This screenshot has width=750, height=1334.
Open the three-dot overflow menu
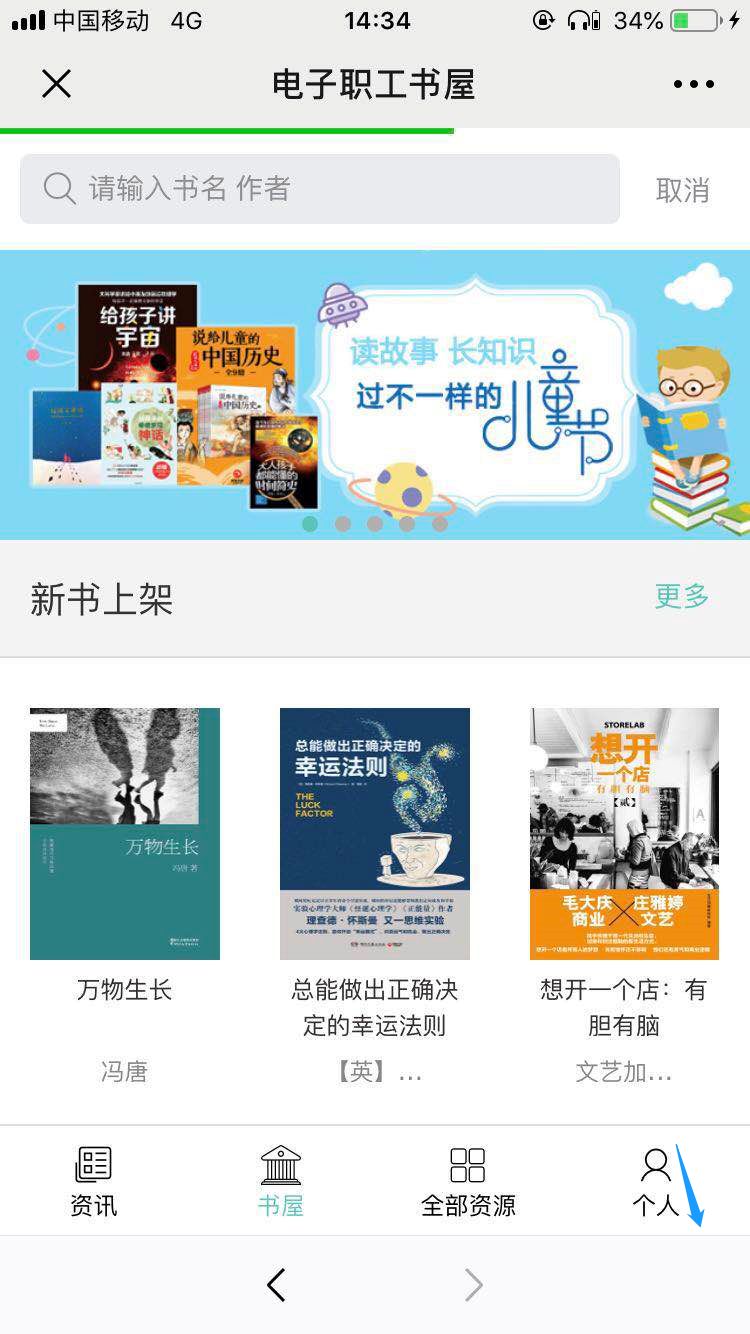[693, 84]
